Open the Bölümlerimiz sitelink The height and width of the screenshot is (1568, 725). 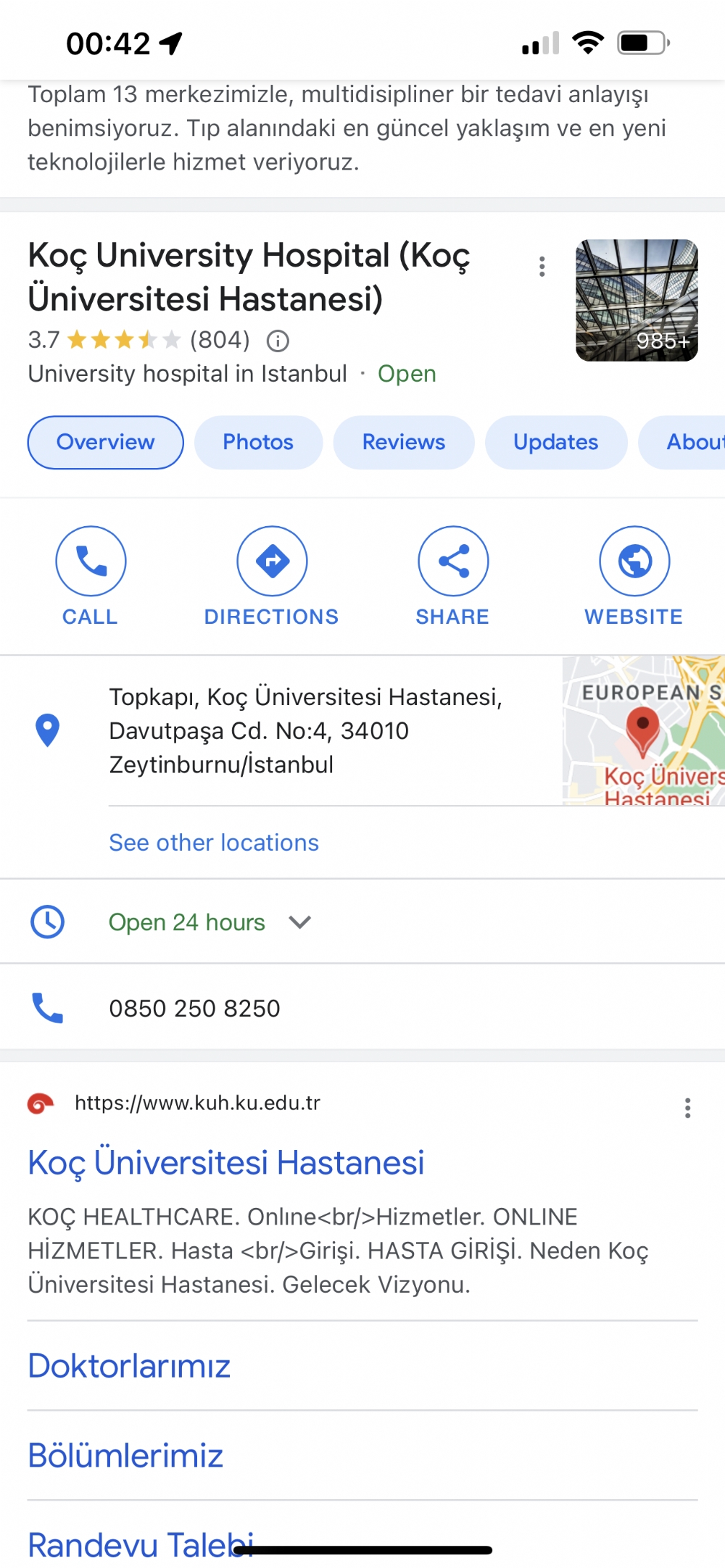pyautogui.click(x=125, y=1456)
